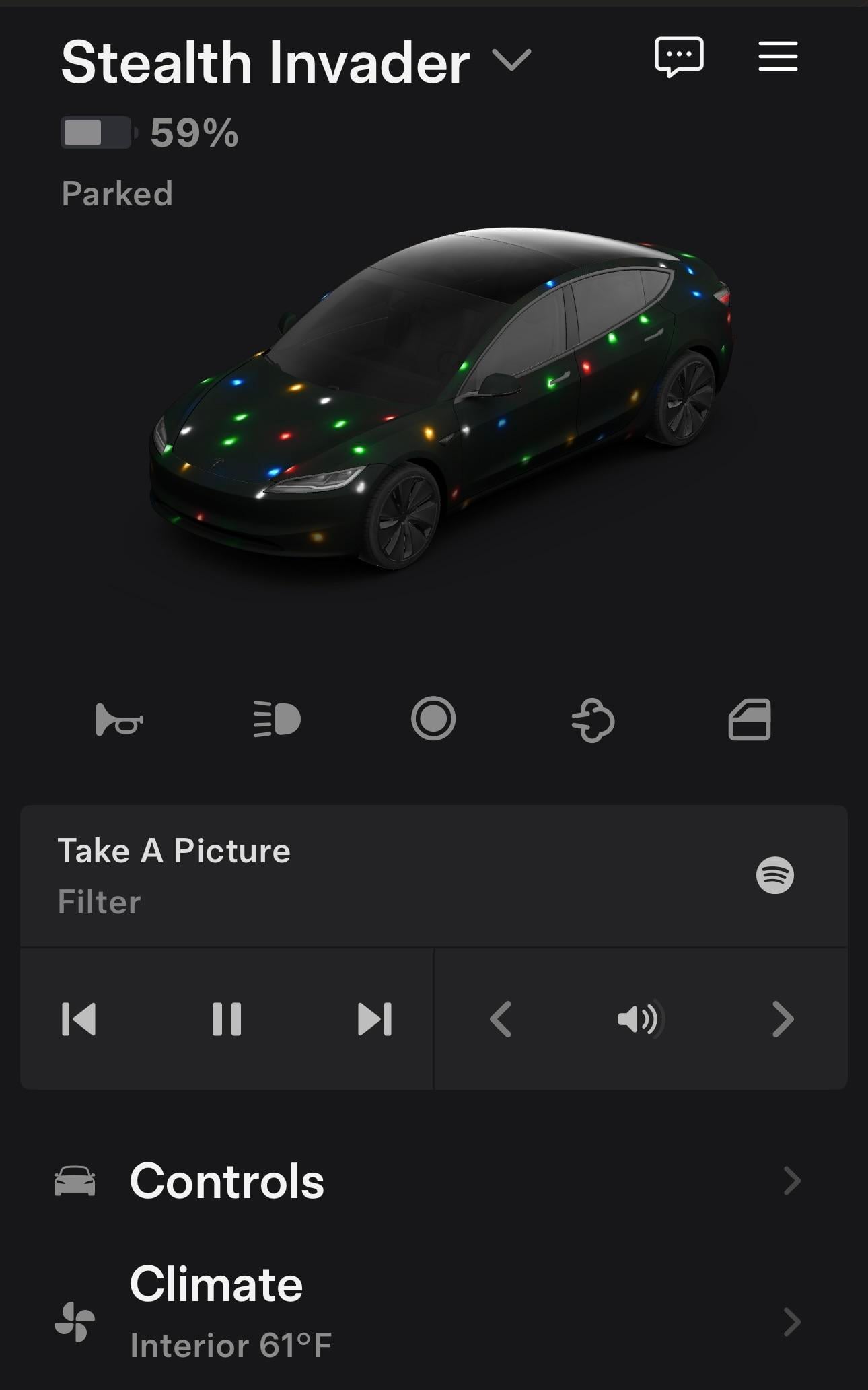The width and height of the screenshot is (868, 1390).
Task: Lower the volume with the left arrow
Action: [x=501, y=1019]
